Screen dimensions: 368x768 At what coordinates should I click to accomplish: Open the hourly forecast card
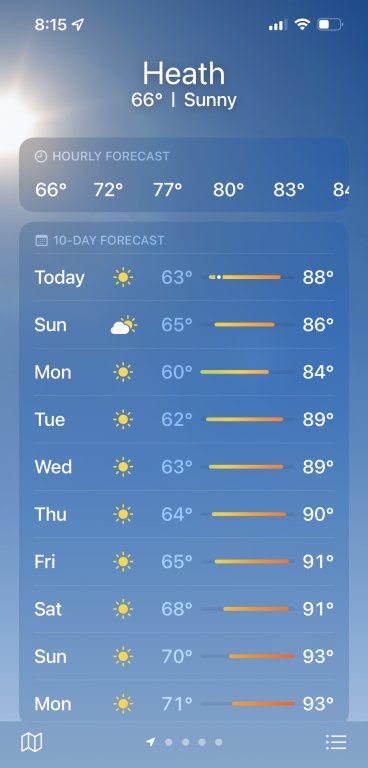pos(184,175)
